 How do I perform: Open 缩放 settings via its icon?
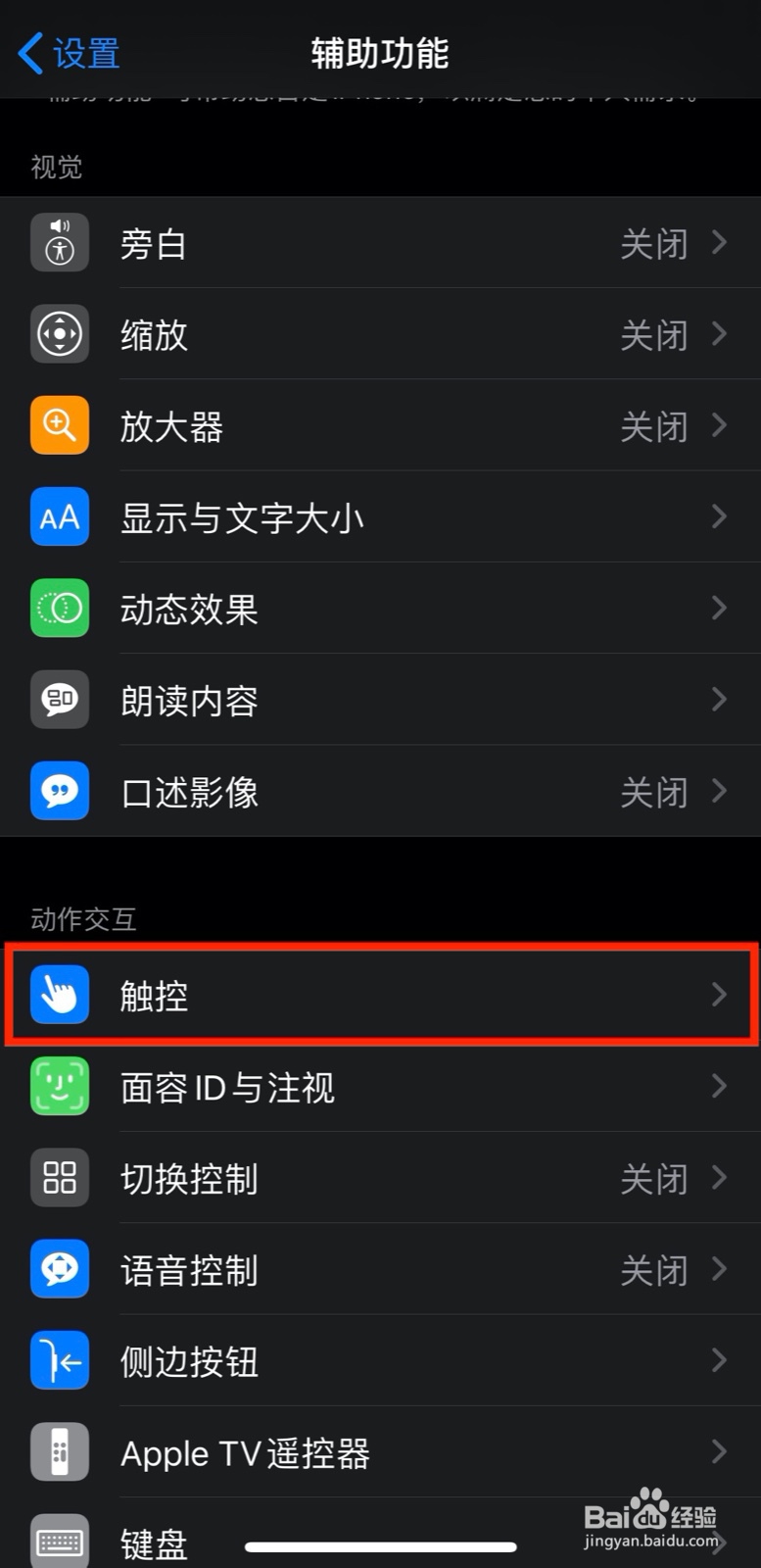(x=59, y=333)
